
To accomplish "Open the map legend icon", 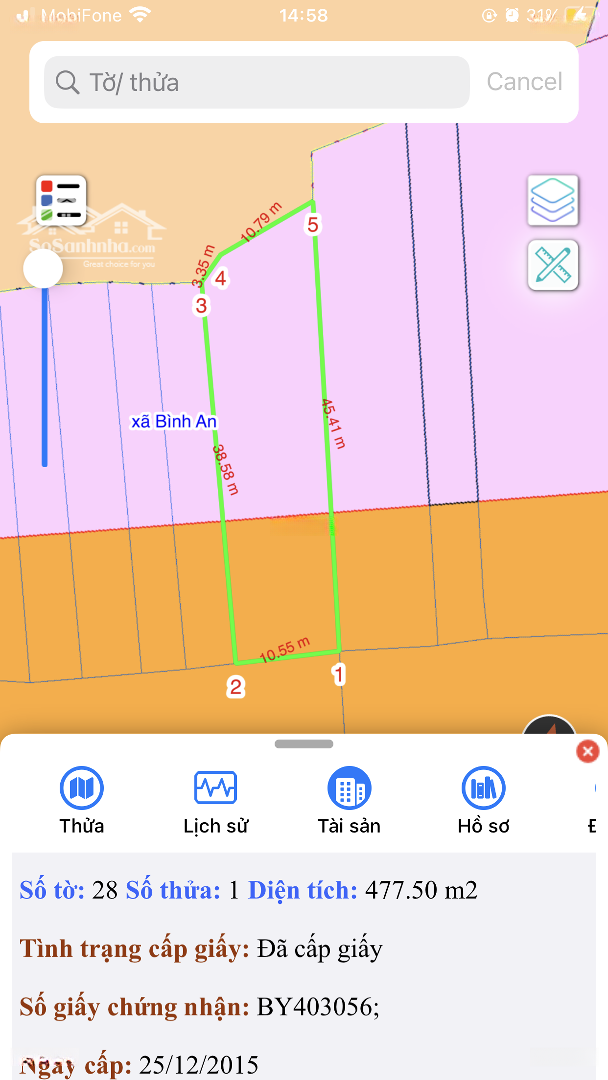I will 61,200.
